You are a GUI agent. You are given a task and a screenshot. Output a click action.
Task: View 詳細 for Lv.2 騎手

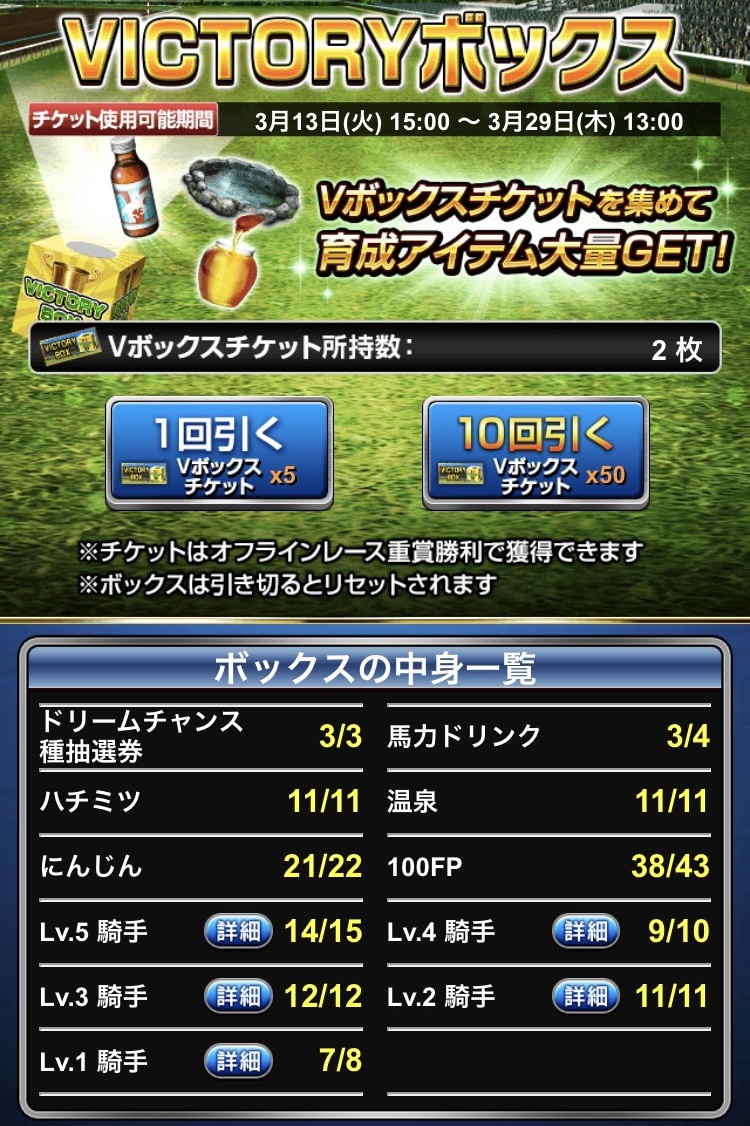(586, 996)
